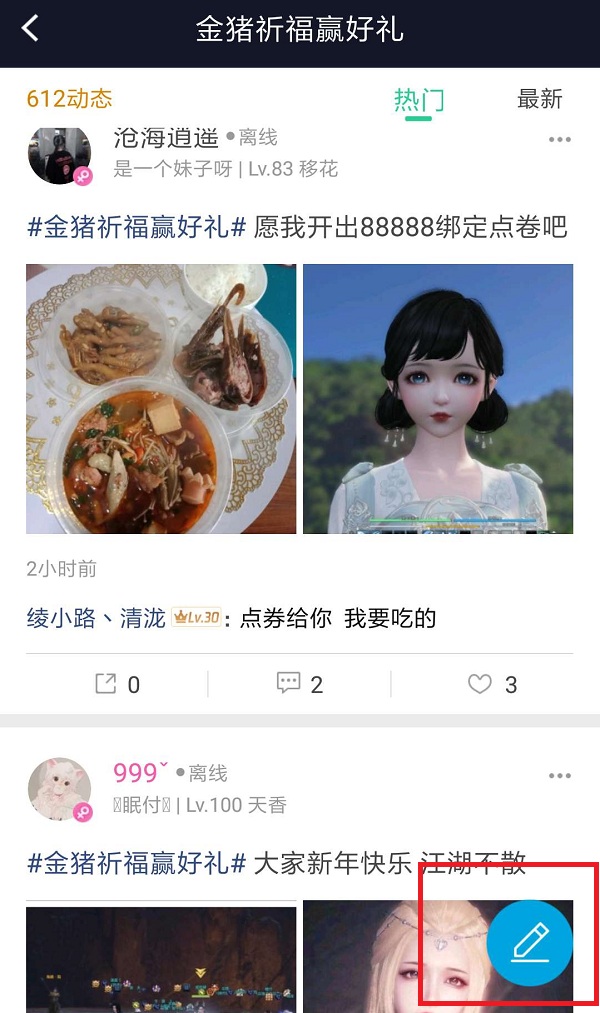View the food photo in 沧海逍遥's post

[161, 398]
